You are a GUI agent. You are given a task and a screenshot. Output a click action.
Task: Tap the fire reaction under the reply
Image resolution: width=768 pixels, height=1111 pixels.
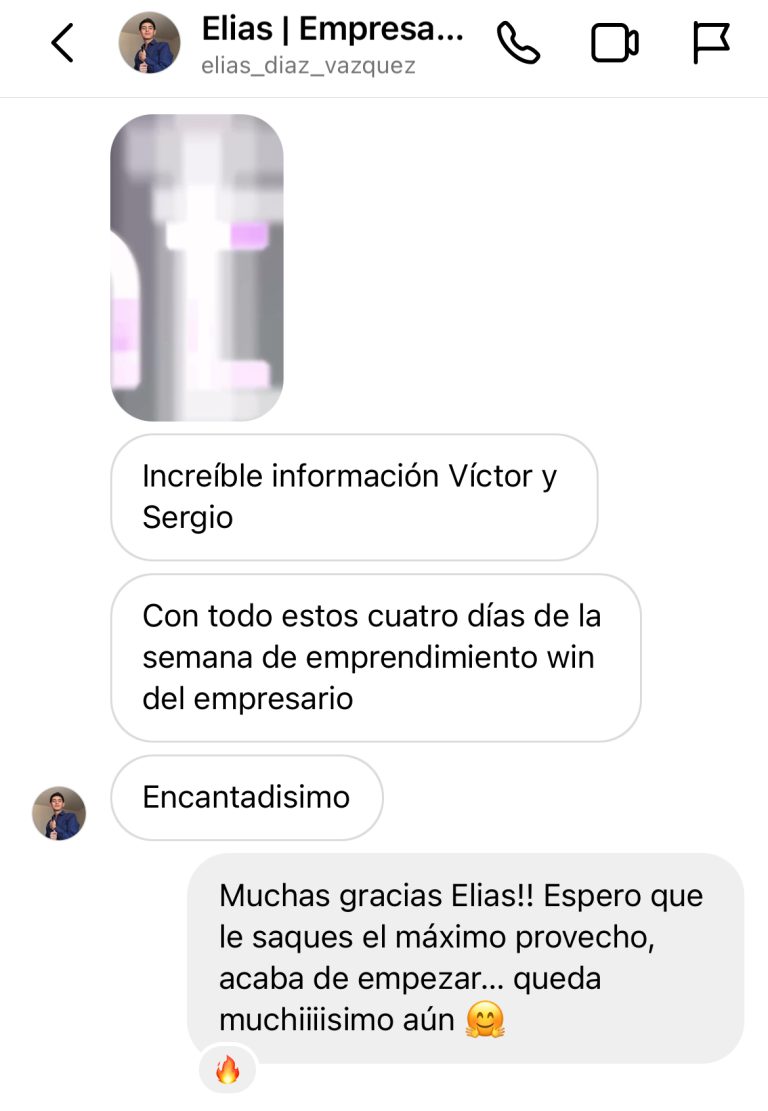228,1071
